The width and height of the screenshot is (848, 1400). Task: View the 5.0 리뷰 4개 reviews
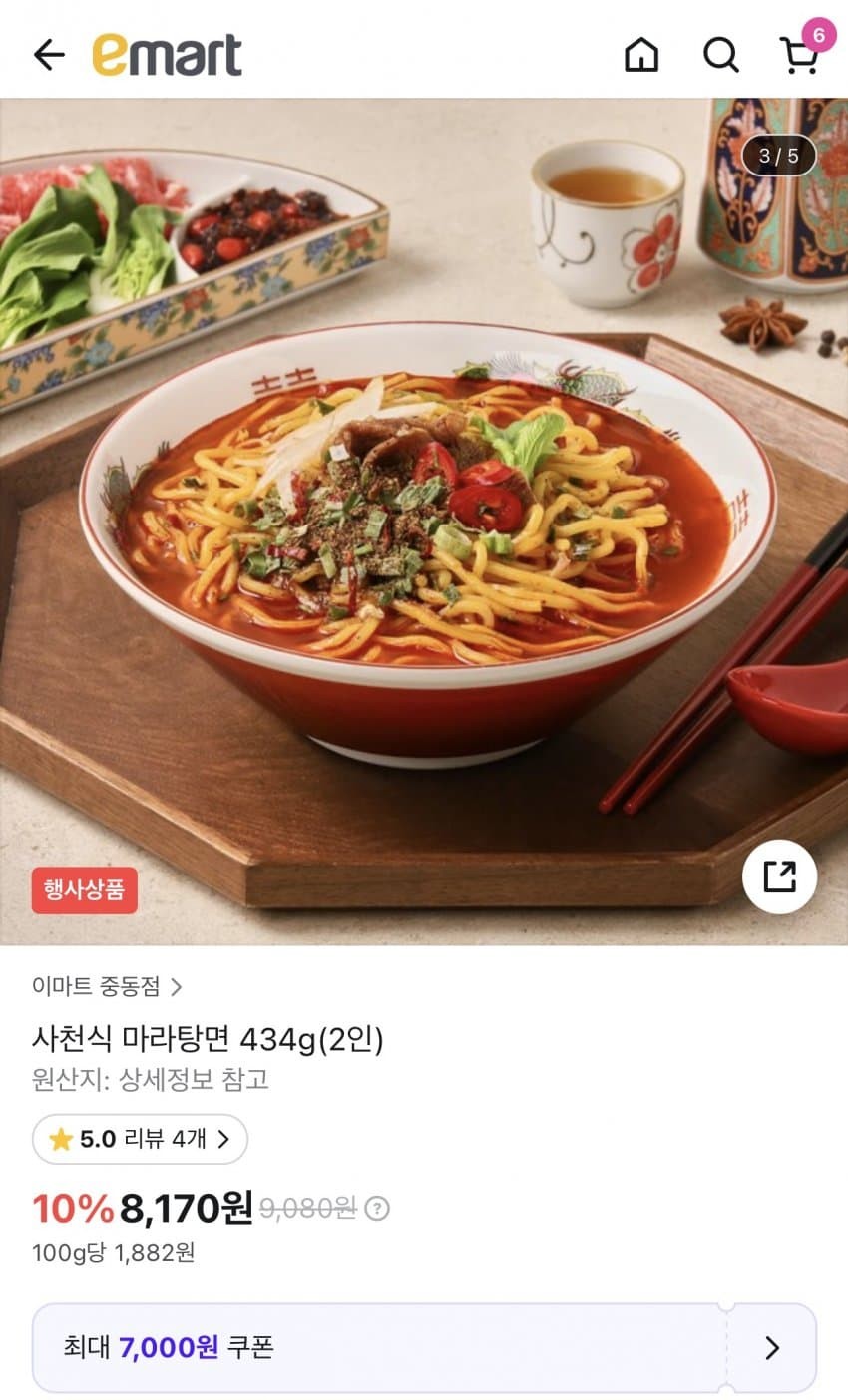[x=140, y=1139]
